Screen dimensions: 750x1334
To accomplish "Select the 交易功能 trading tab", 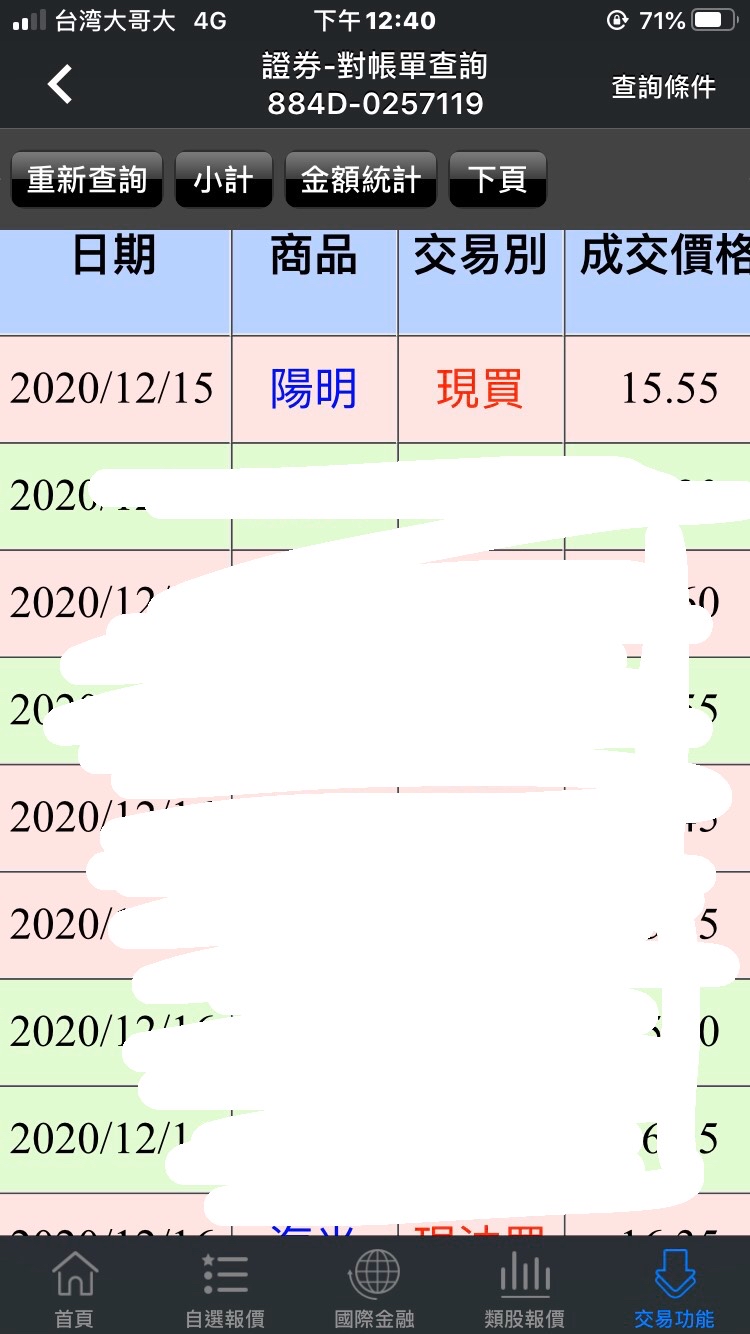I will click(674, 1290).
